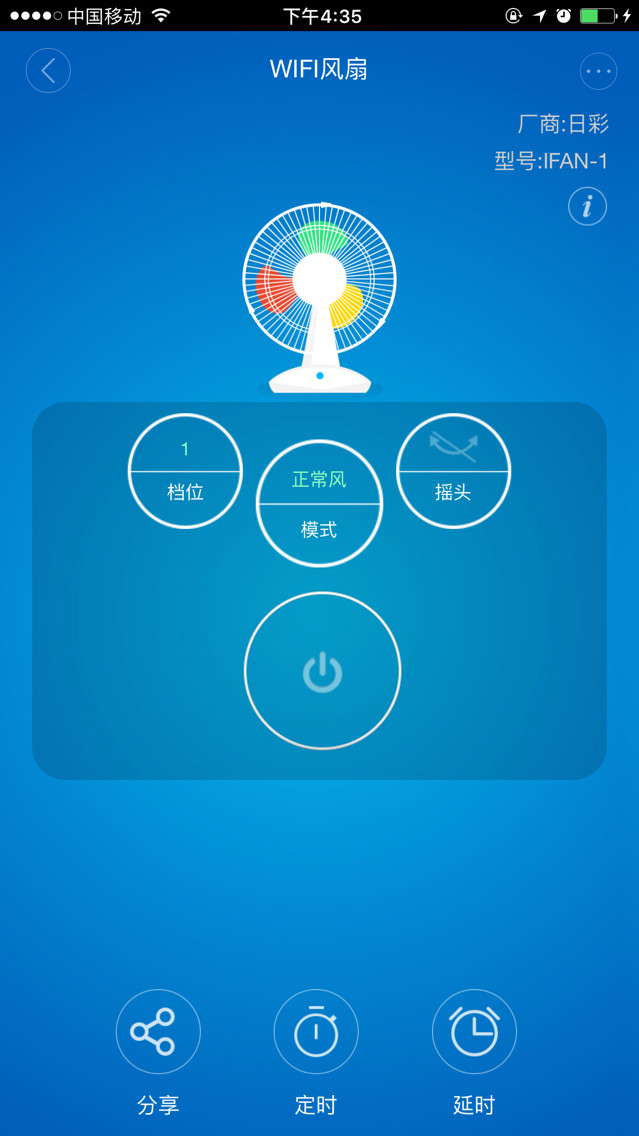Viewport: 639px width, 1136px height.
Task: Open the timer setting (定时)
Action: pyautogui.click(x=316, y=1032)
